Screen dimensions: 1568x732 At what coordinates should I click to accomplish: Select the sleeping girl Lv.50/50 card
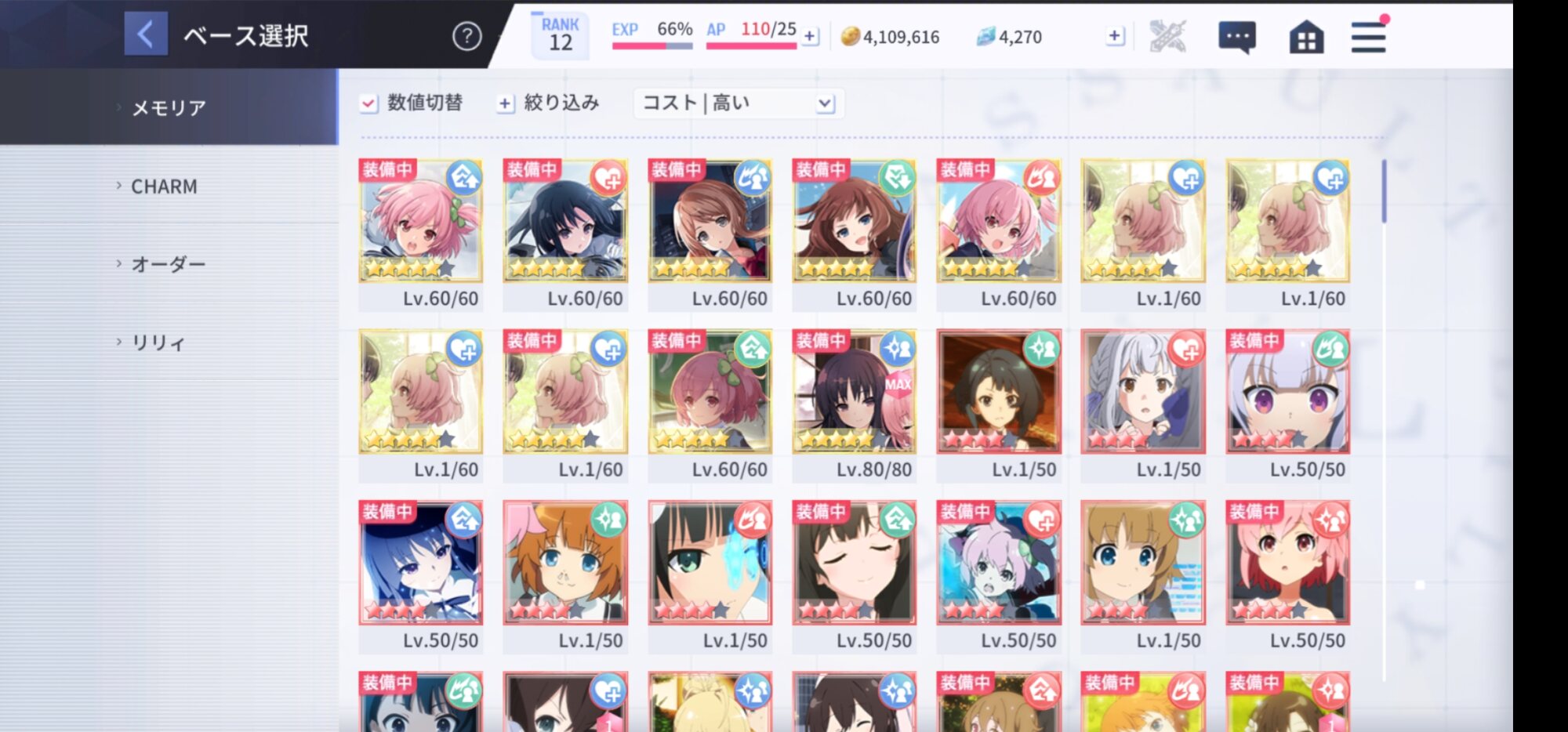(854, 563)
